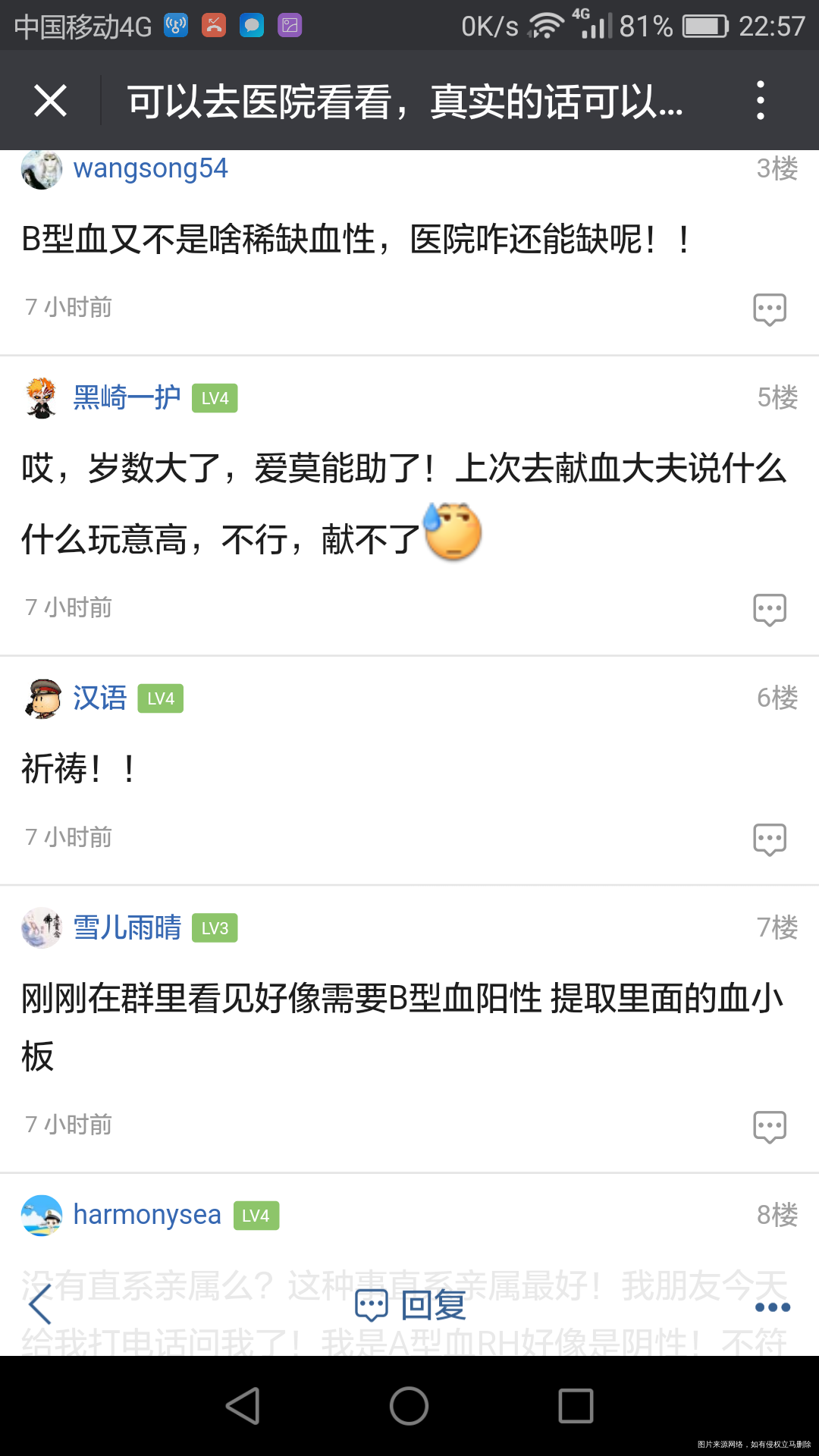Tap the sweating emoji in 黑崎一护's comment
Image resolution: width=819 pixels, height=1456 pixels.
point(453,532)
